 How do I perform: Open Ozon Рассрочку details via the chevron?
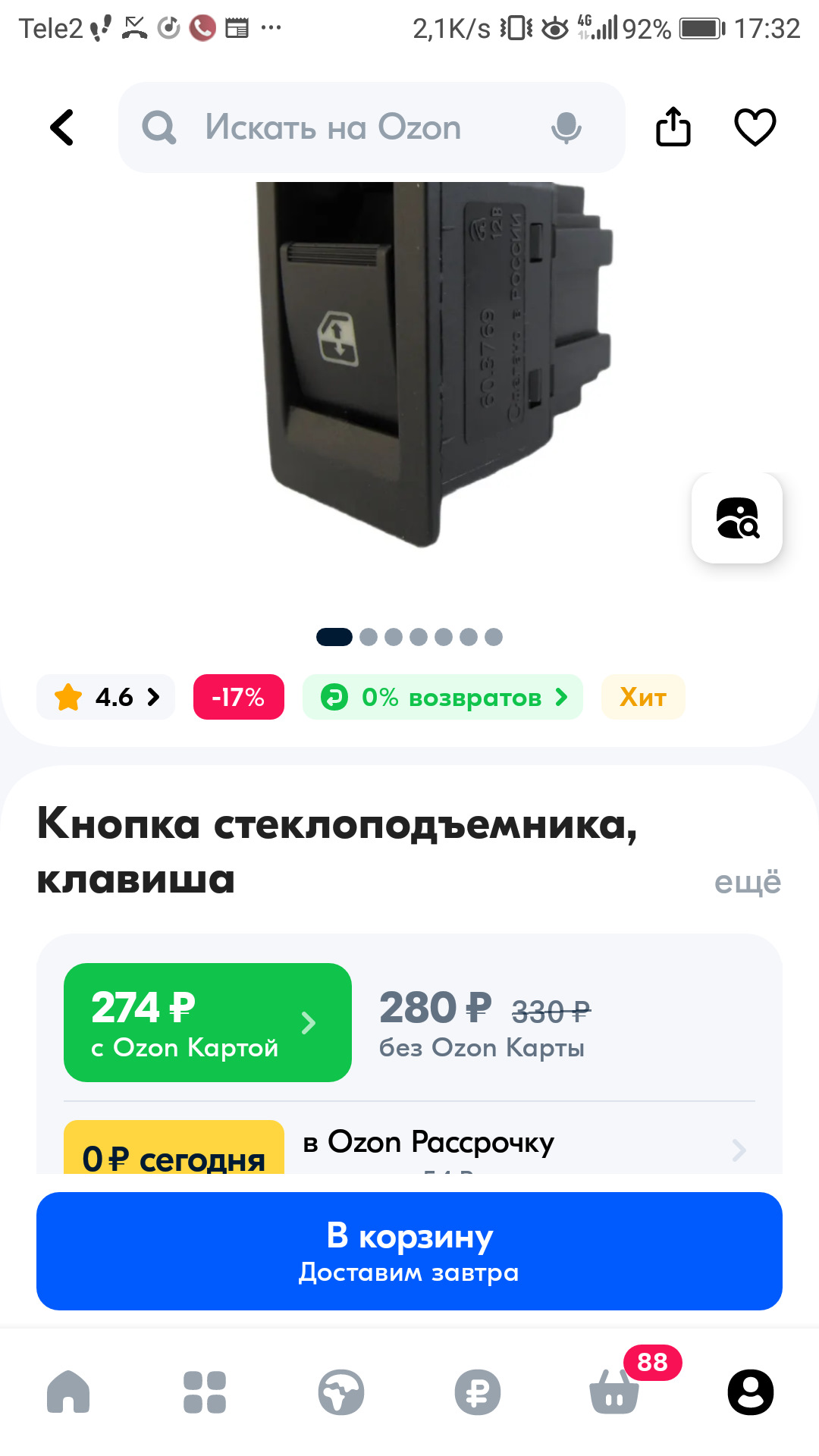(x=737, y=1150)
